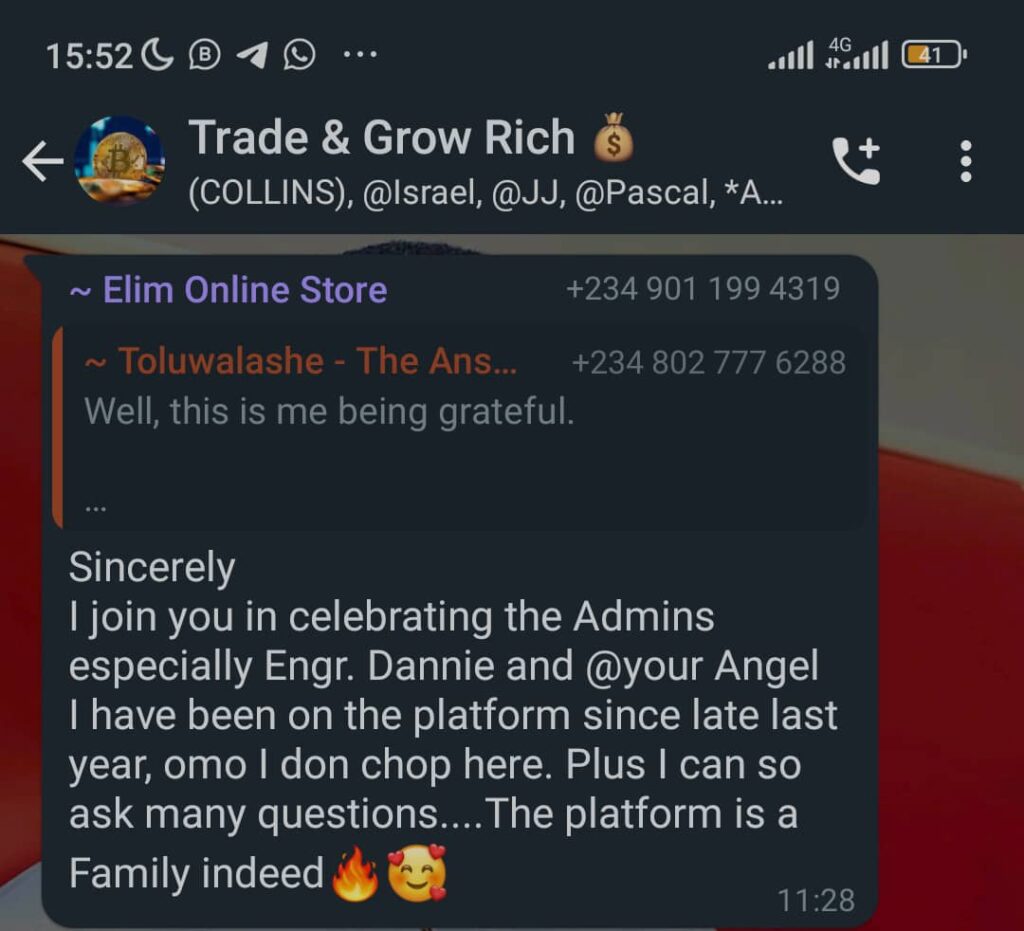
Task: Open the group profile picture
Action: click(120, 160)
